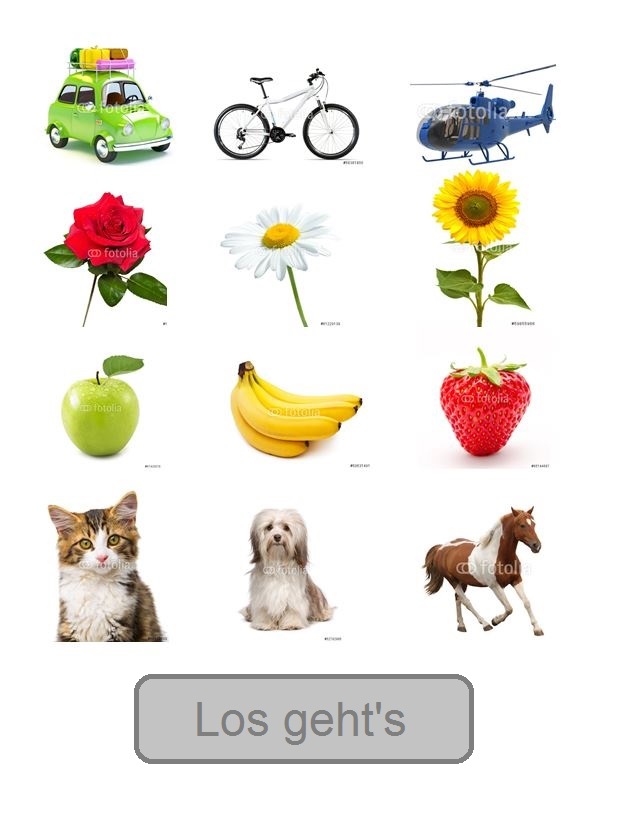
Task: Pick the cat picture
Action: coord(103,569)
